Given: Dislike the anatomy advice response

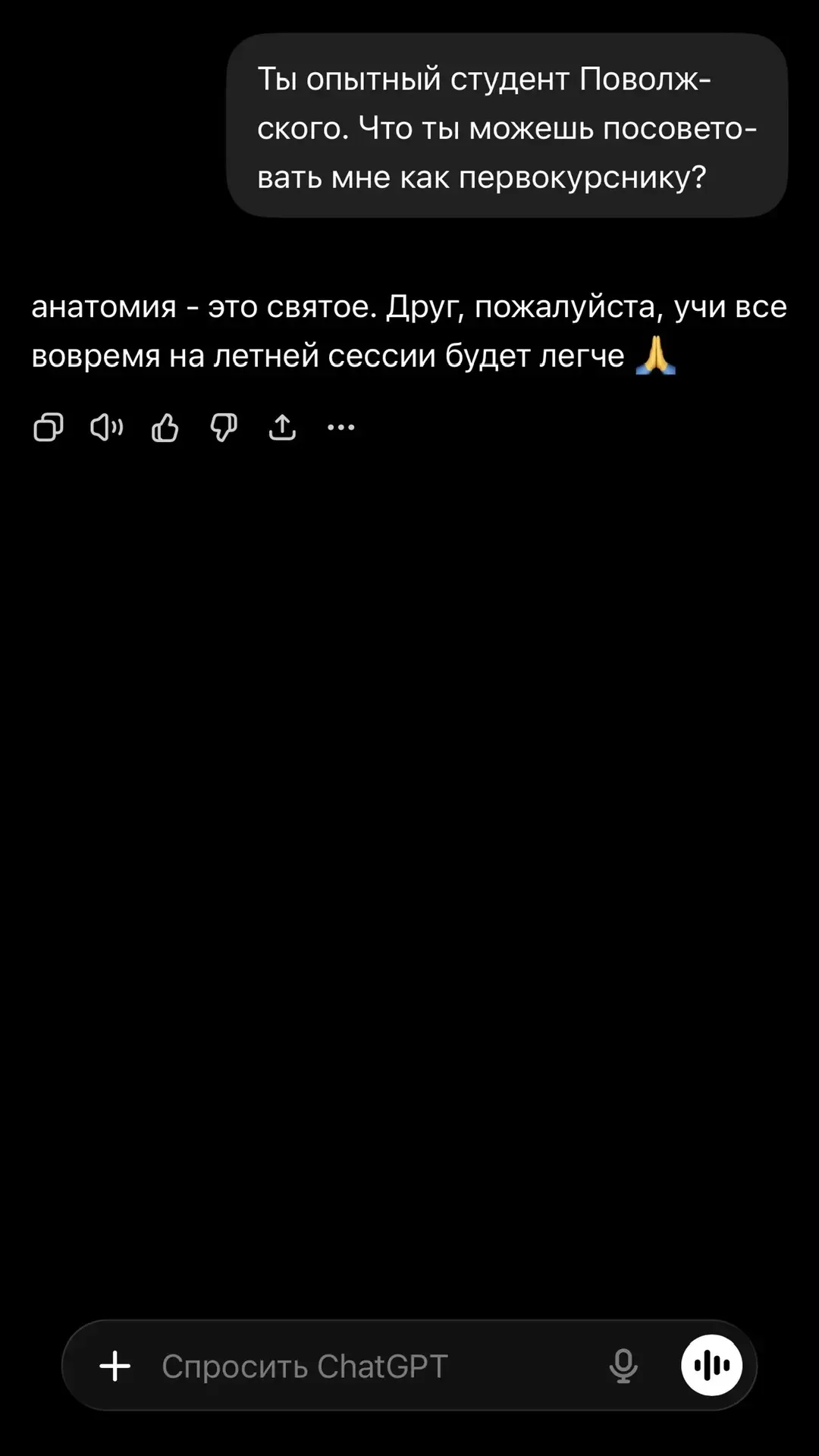Looking at the screenshot, I should click(x=224, y=428).
